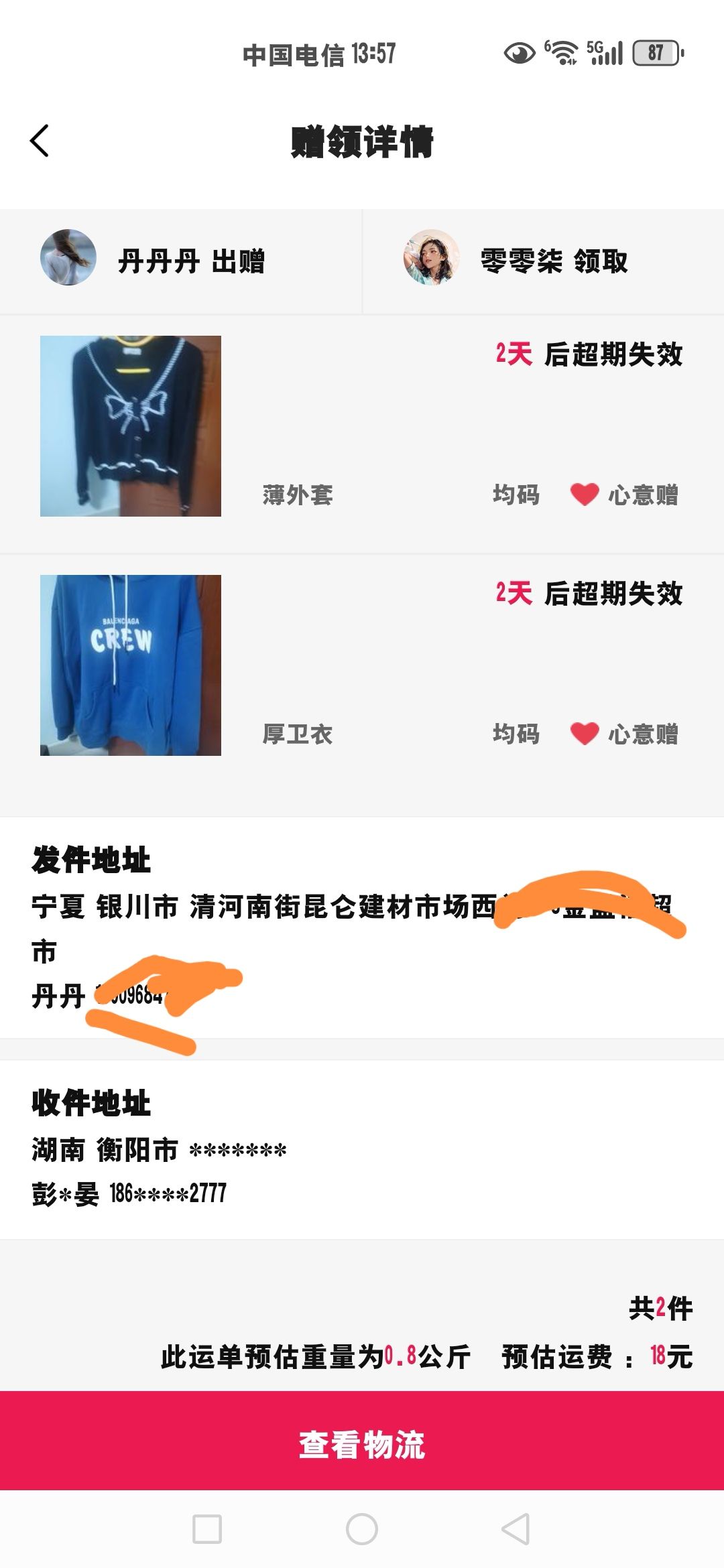Go back from 赠领详情 page
724x1568 pixels.
point(40,141)
